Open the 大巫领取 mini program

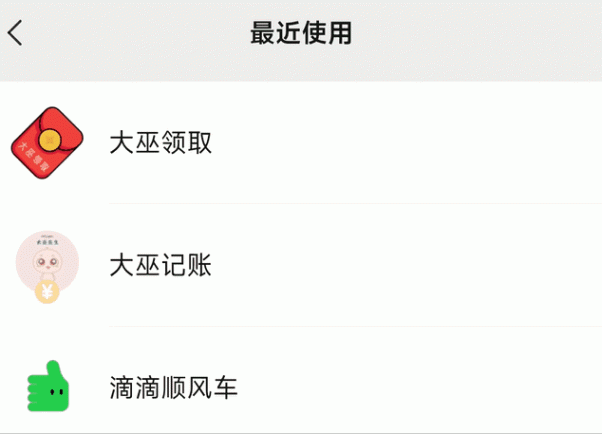(x=160, y=143)
